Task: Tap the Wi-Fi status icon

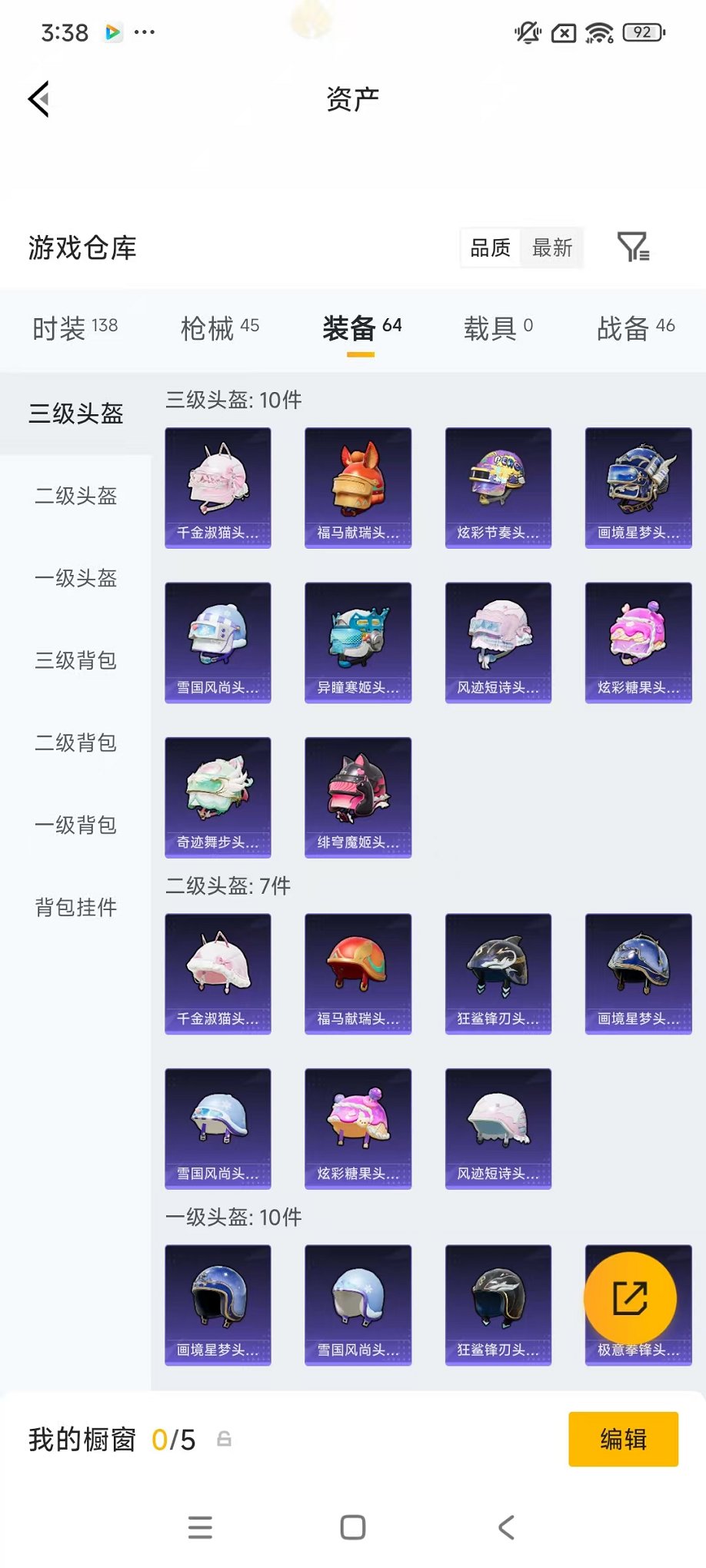Action: (x=598, y=32)
